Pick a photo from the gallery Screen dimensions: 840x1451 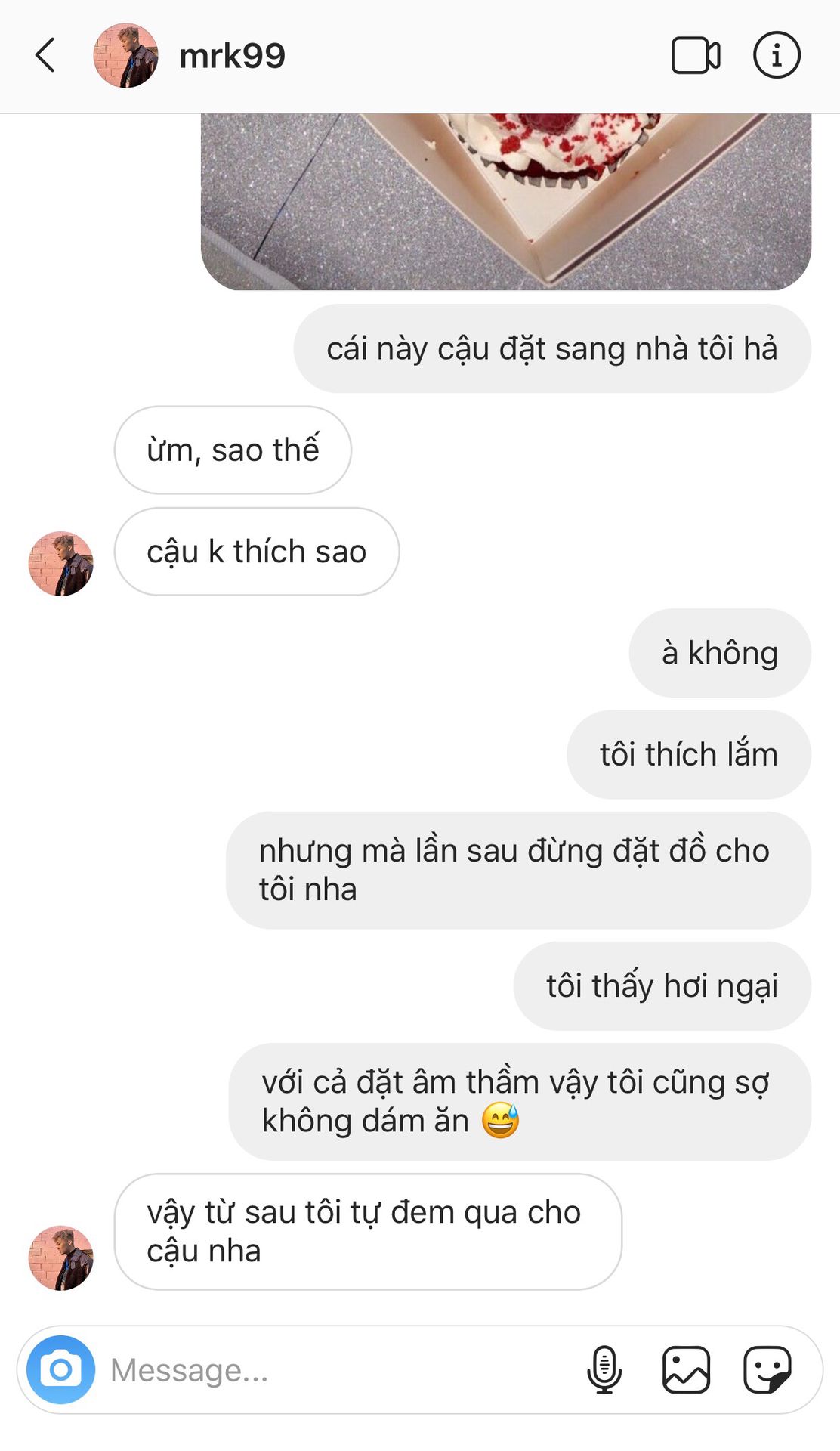(x=686, y=1369)
